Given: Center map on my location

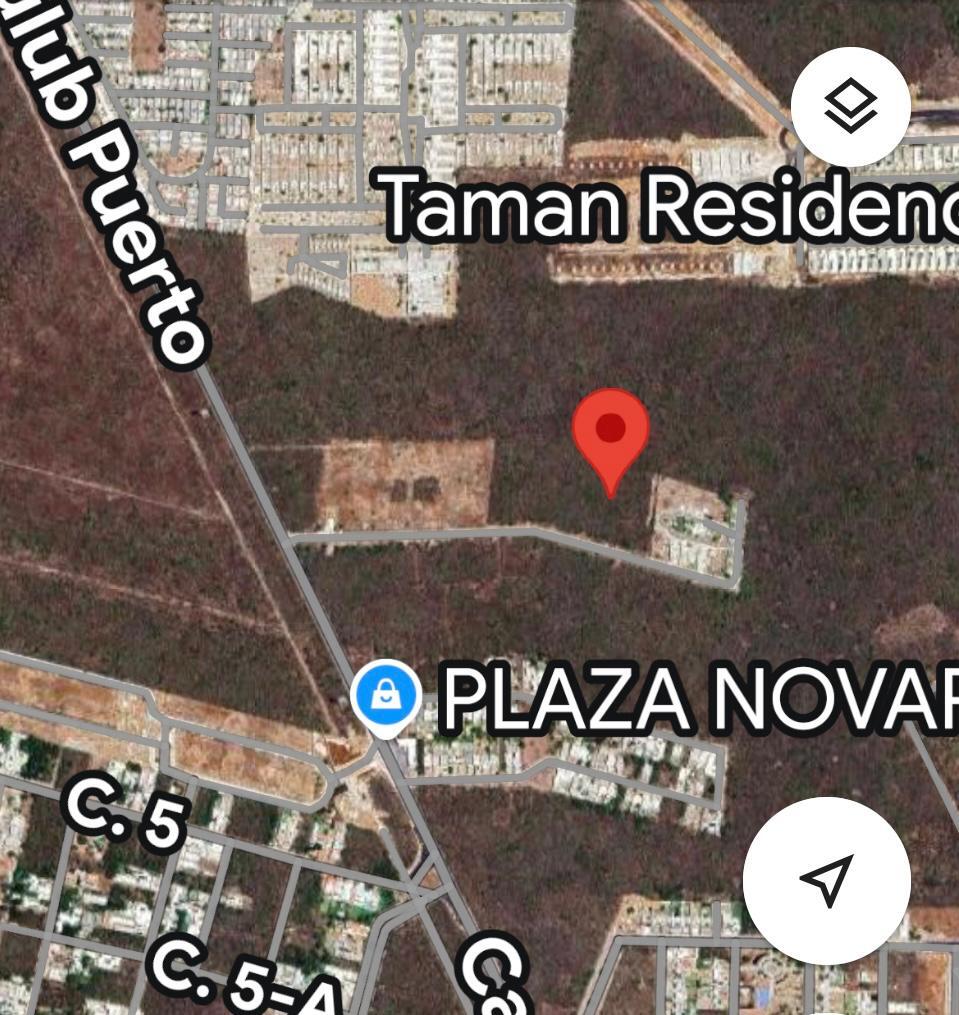Looking at the screenshot, I should pos(826,880).
